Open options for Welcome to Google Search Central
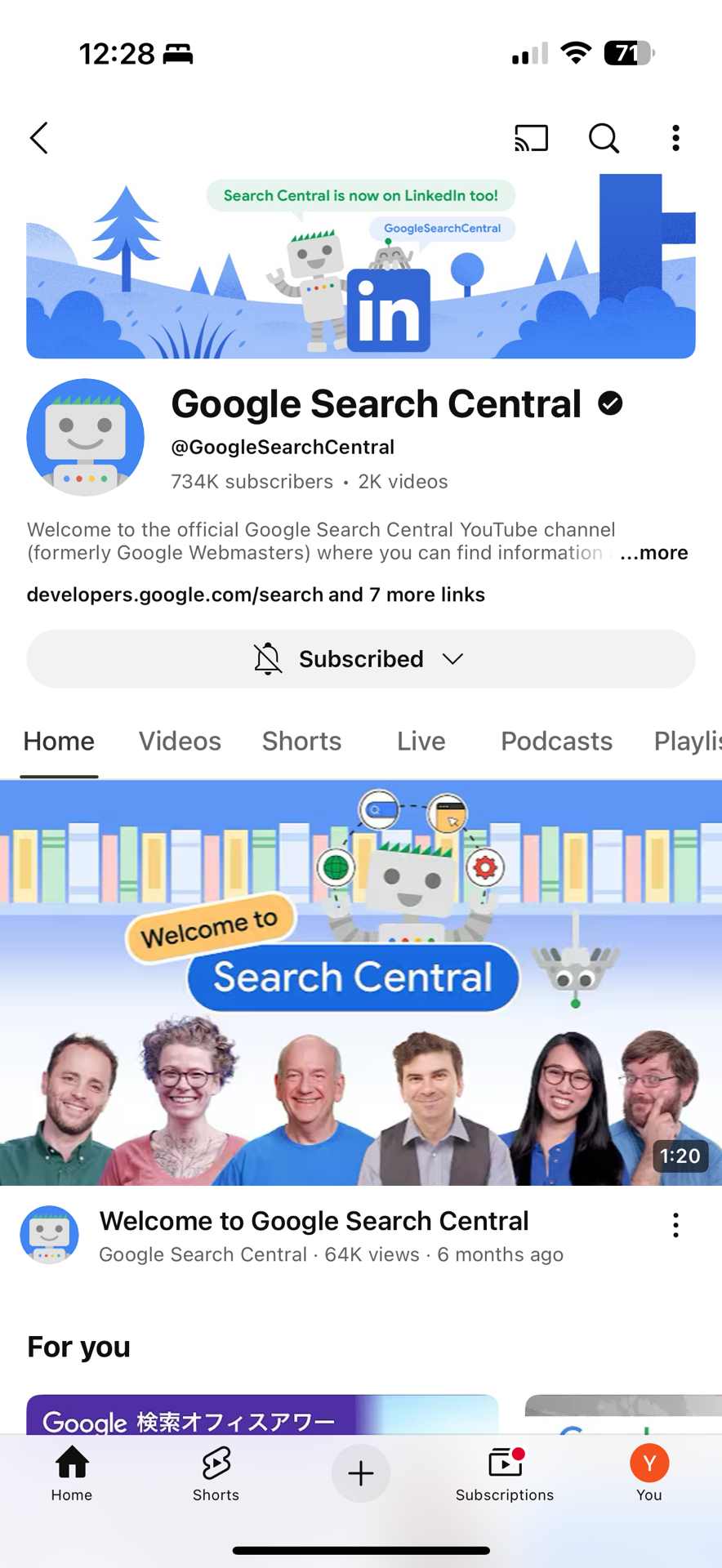Viewport: 722px width, 1568px height. tap(675, 1225)
